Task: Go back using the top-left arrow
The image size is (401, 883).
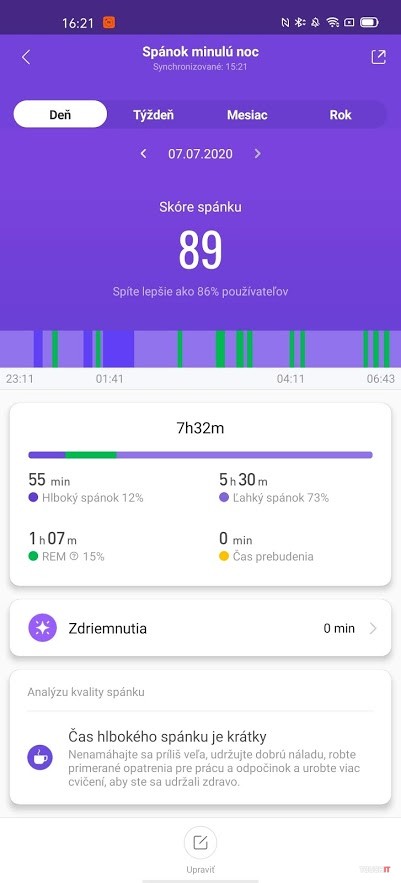Action: [26, 57]
